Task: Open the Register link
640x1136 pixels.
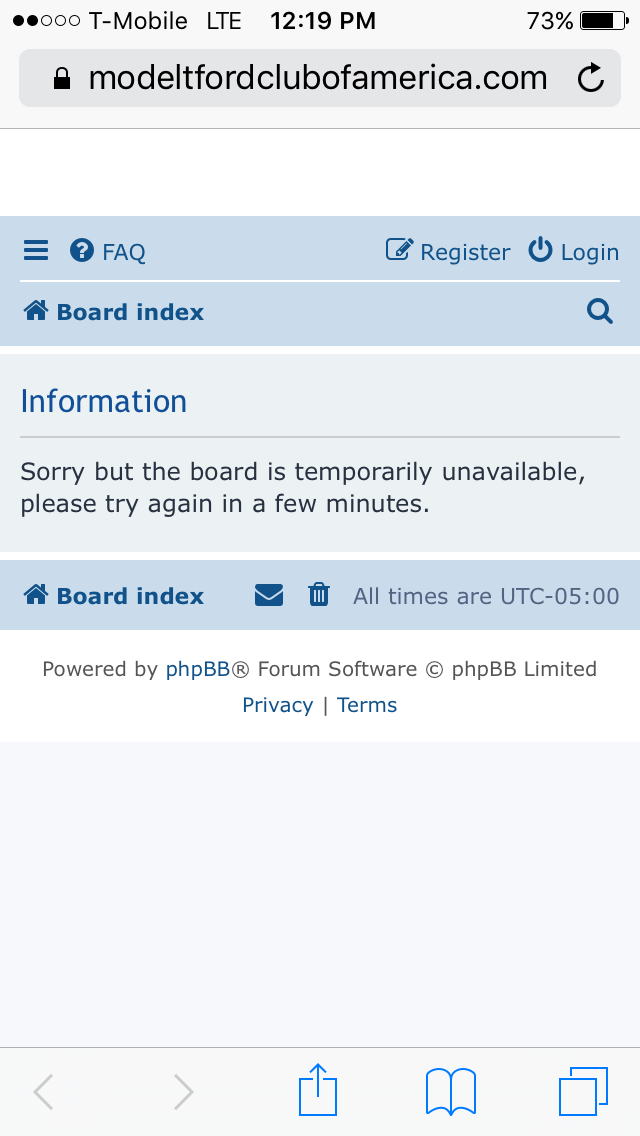Action: (x=448, y=252)
